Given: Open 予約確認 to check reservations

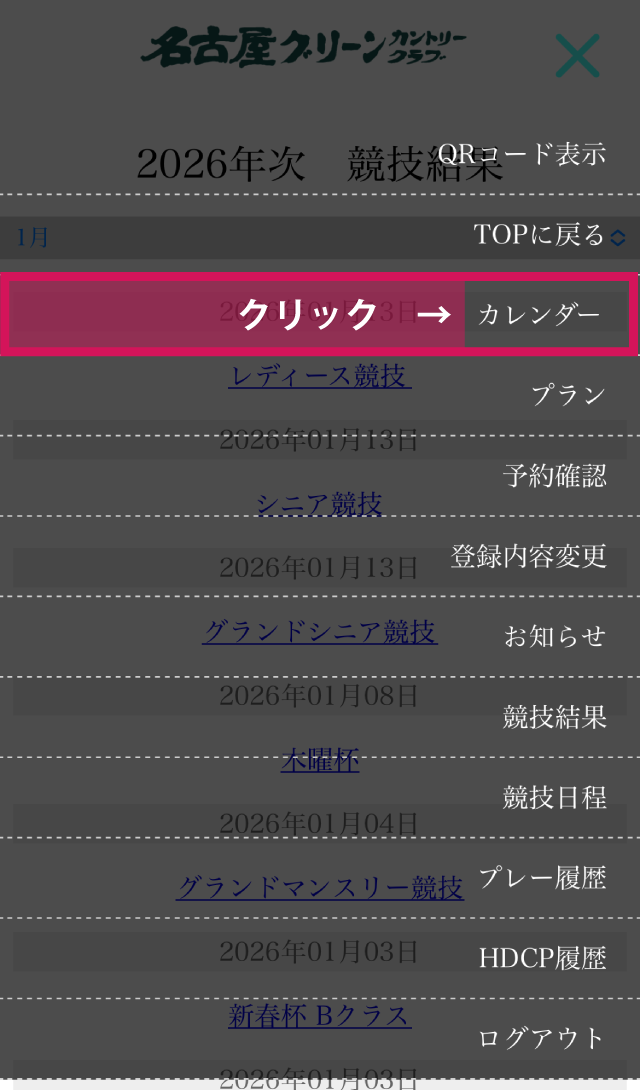Looking at the screenshot, I should 554,476.
